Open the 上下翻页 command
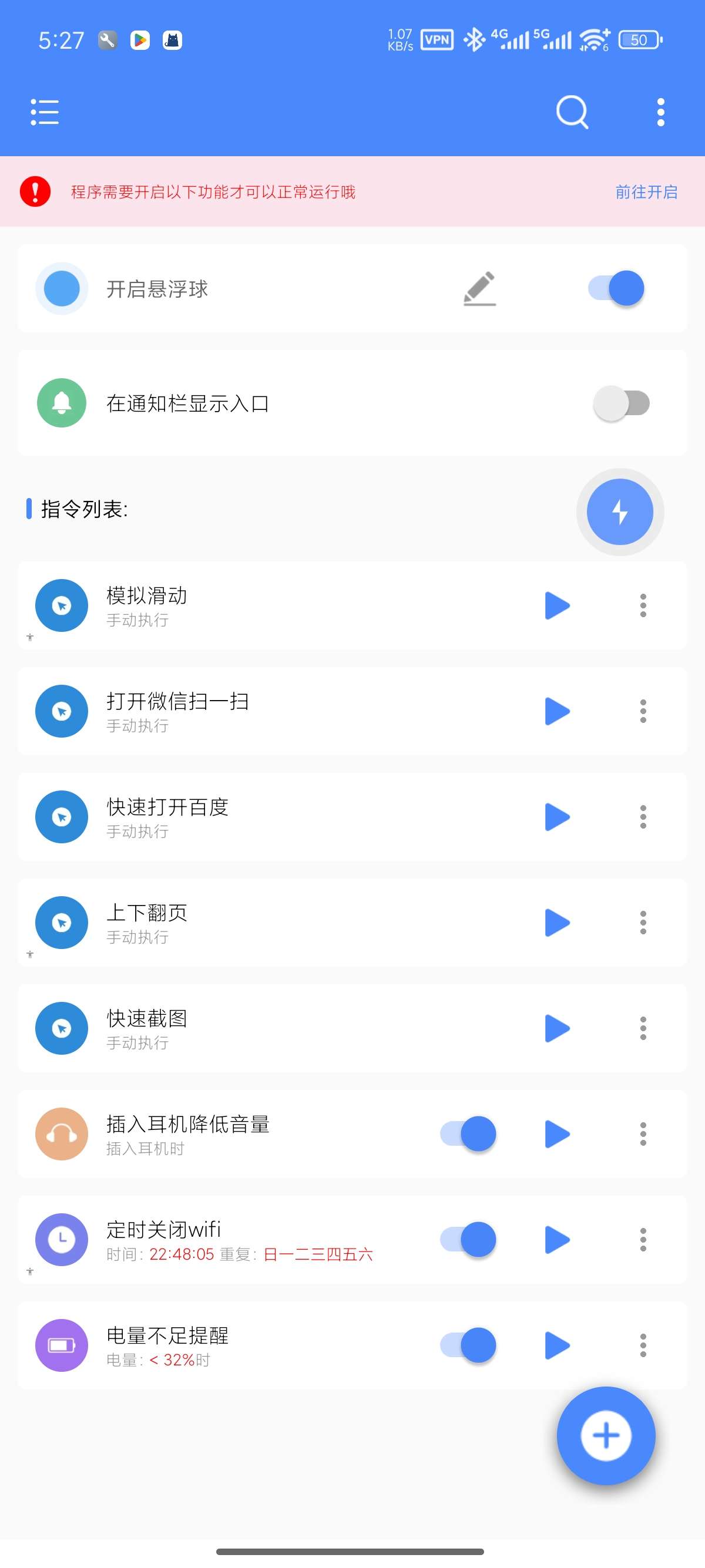The width and height of the screenshot is (705, 1568). pos(146,913)
